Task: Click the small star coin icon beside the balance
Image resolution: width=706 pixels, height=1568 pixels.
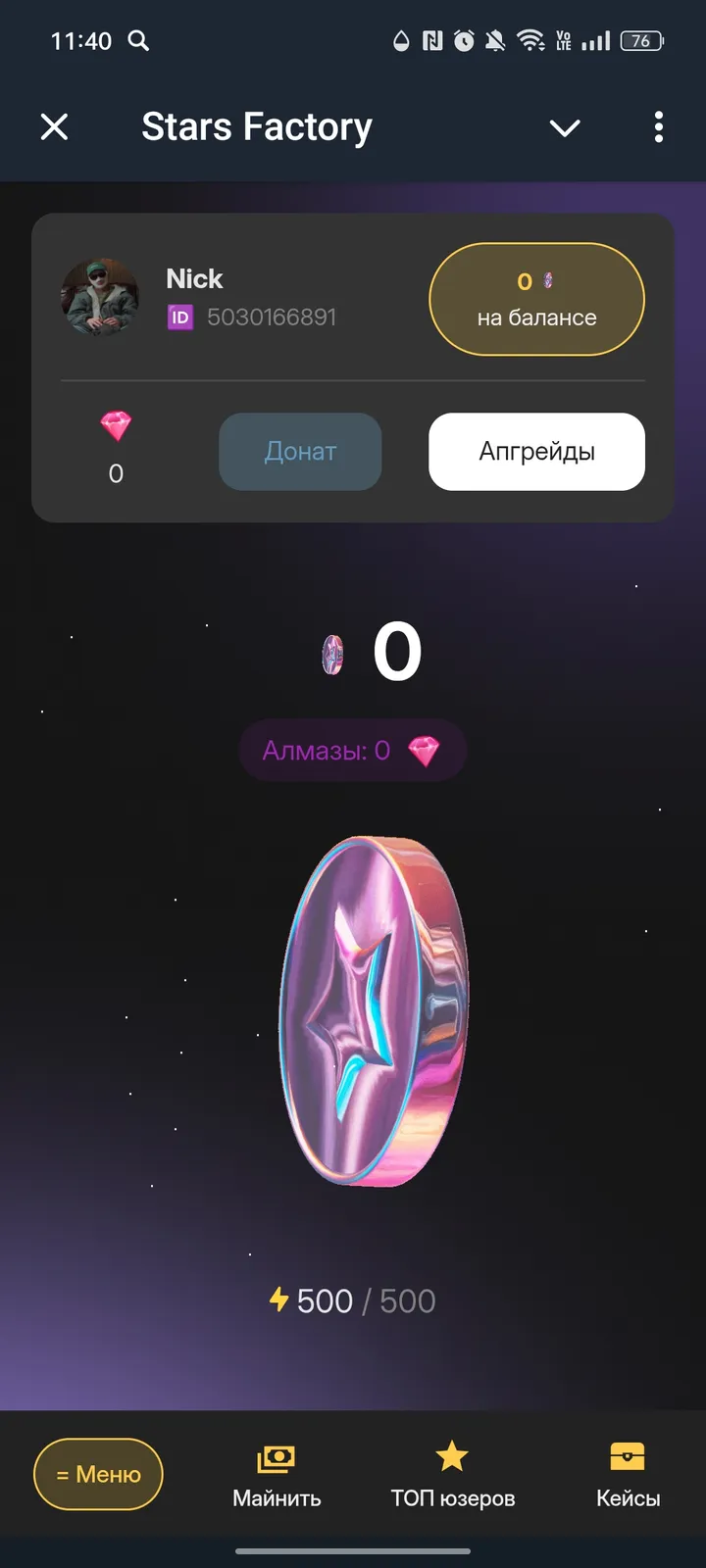Action: point(546,281)
